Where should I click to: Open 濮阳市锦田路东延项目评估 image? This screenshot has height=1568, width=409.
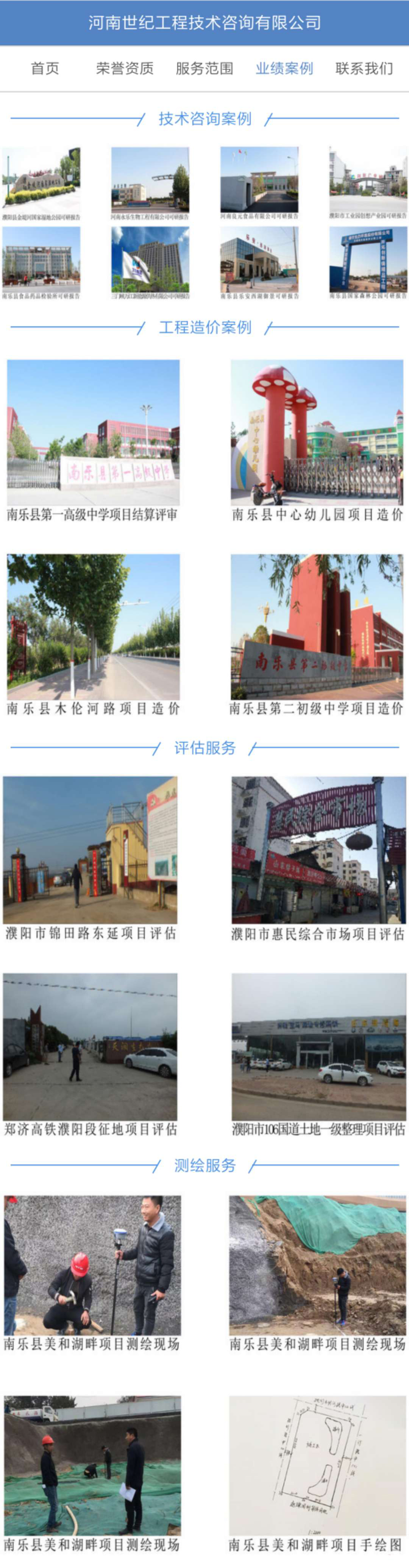[x=90, y=850]
